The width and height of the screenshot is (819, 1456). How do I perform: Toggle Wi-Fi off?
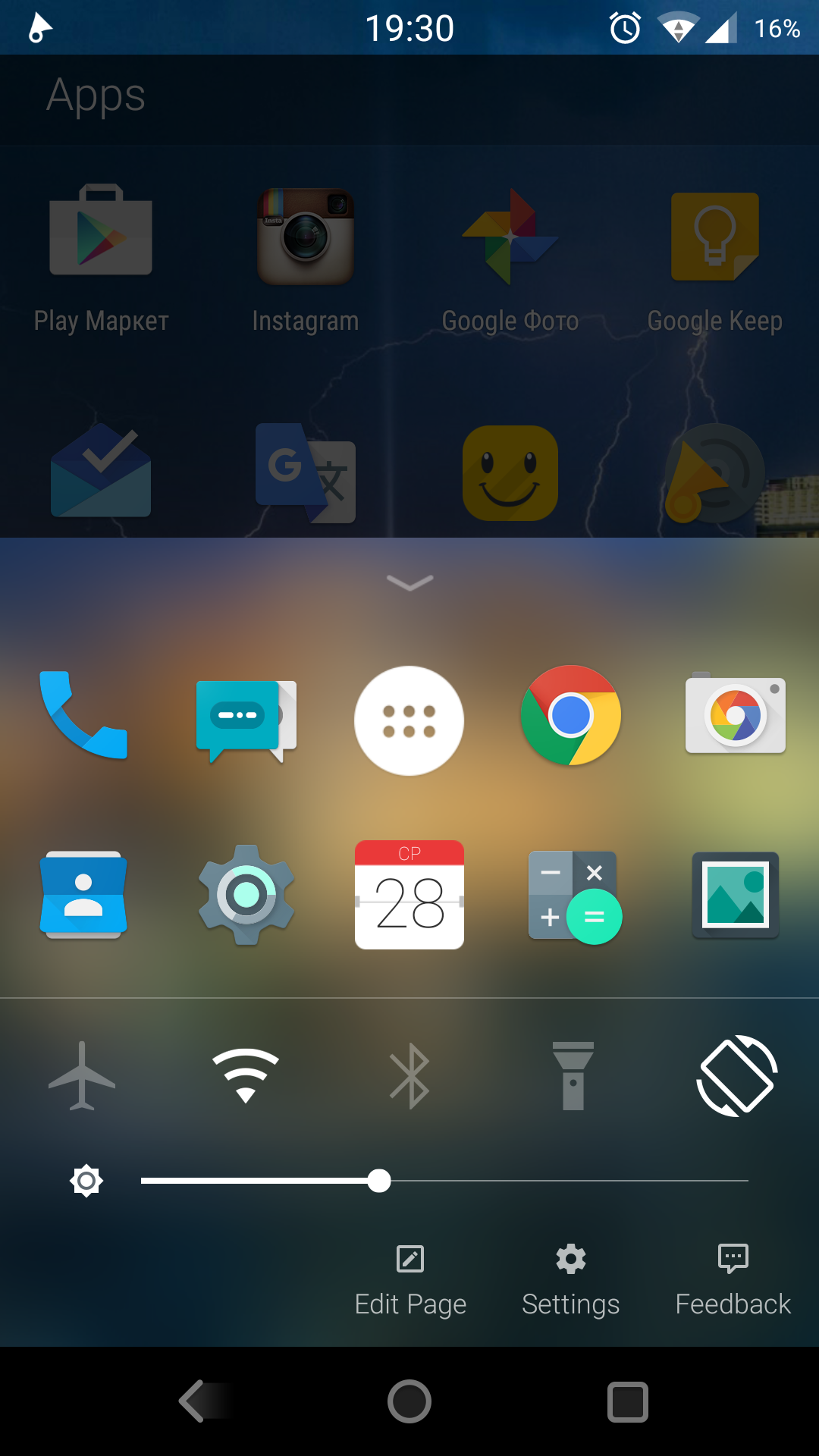(246, 1075)
